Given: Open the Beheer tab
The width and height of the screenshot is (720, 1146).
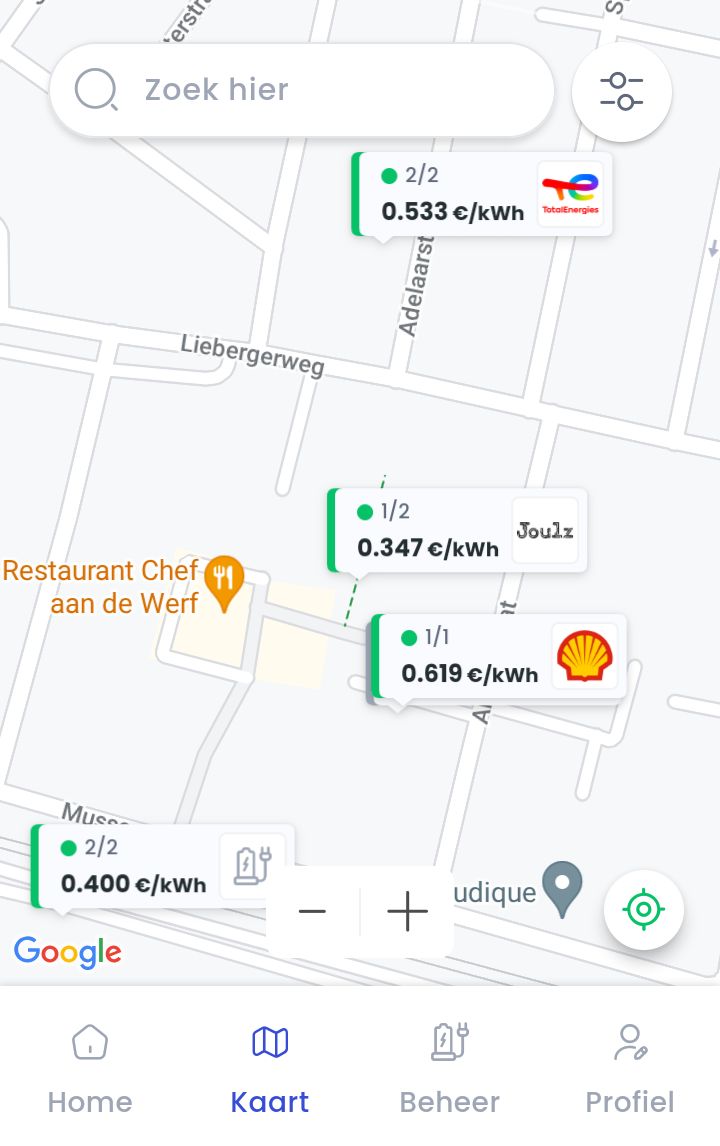Looking at the screenshot, I should click(450, 1068).
